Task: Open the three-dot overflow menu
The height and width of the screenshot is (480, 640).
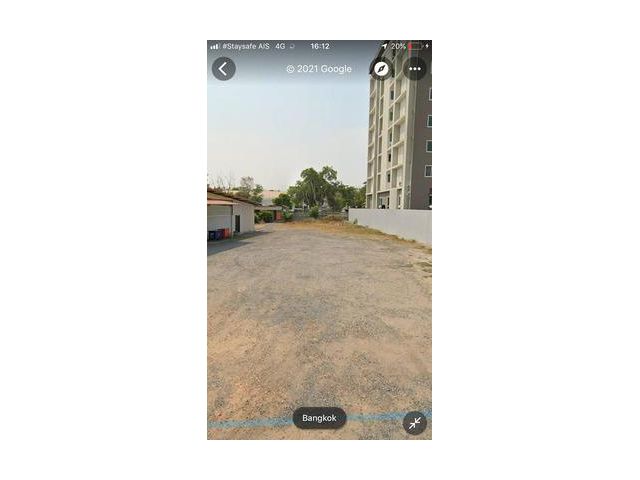Action: 414,68
